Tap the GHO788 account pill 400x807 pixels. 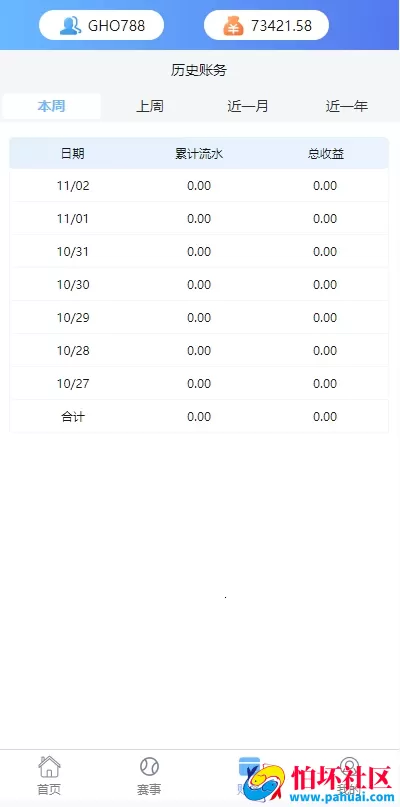[101, 25]
